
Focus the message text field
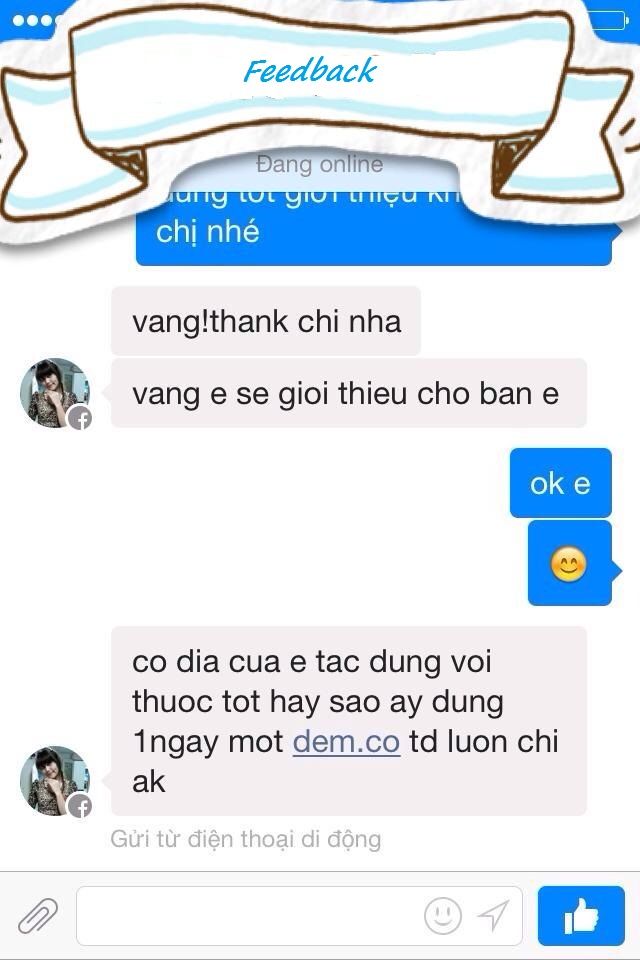click(x=250, y=915)
